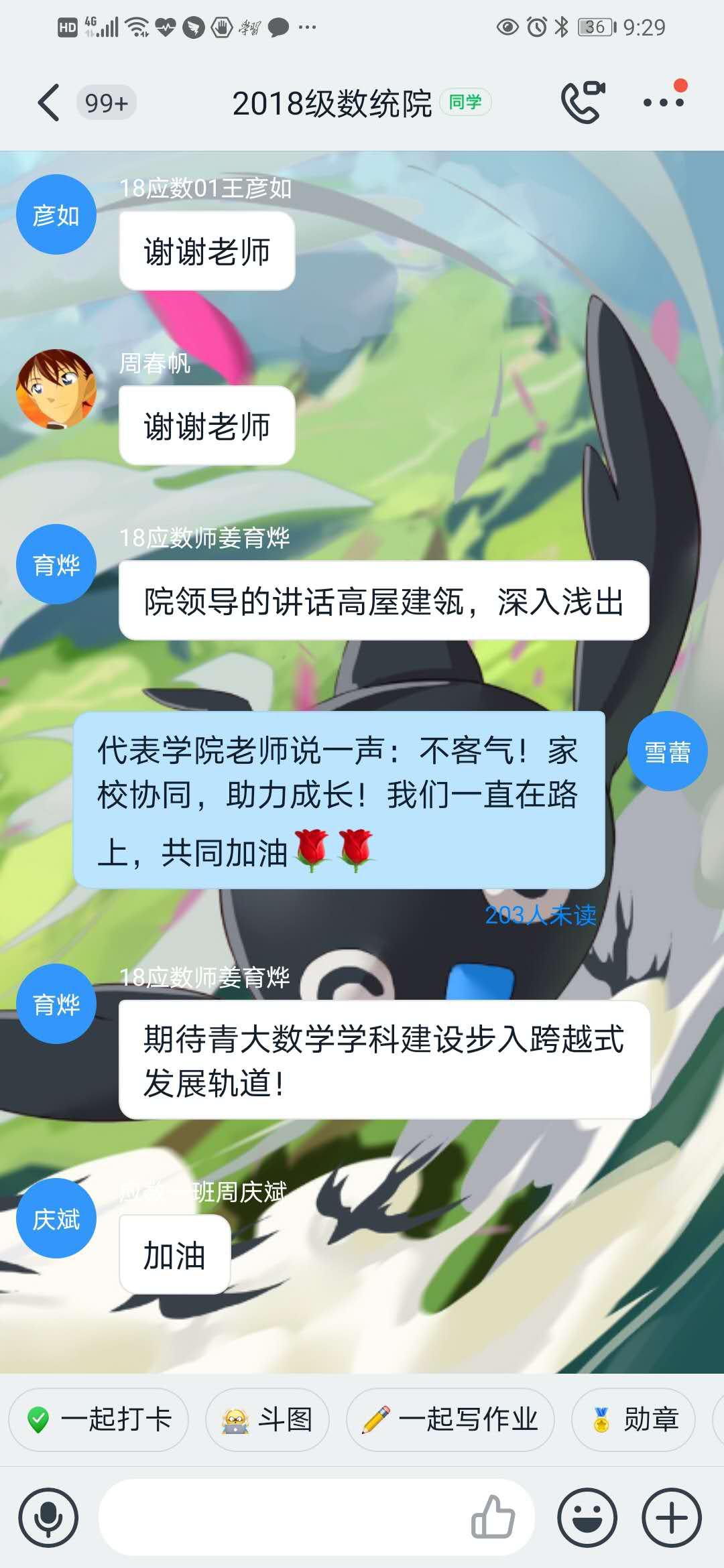Open the 勋章 chip

pos(633,1419)
